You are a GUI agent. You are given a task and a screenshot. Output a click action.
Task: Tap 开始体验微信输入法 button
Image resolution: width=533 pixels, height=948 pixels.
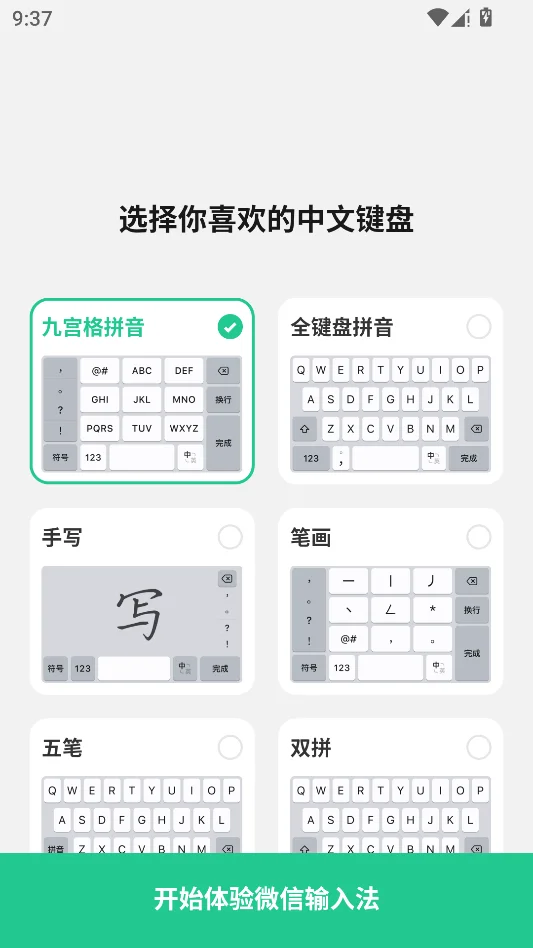[x=266, y=900]
